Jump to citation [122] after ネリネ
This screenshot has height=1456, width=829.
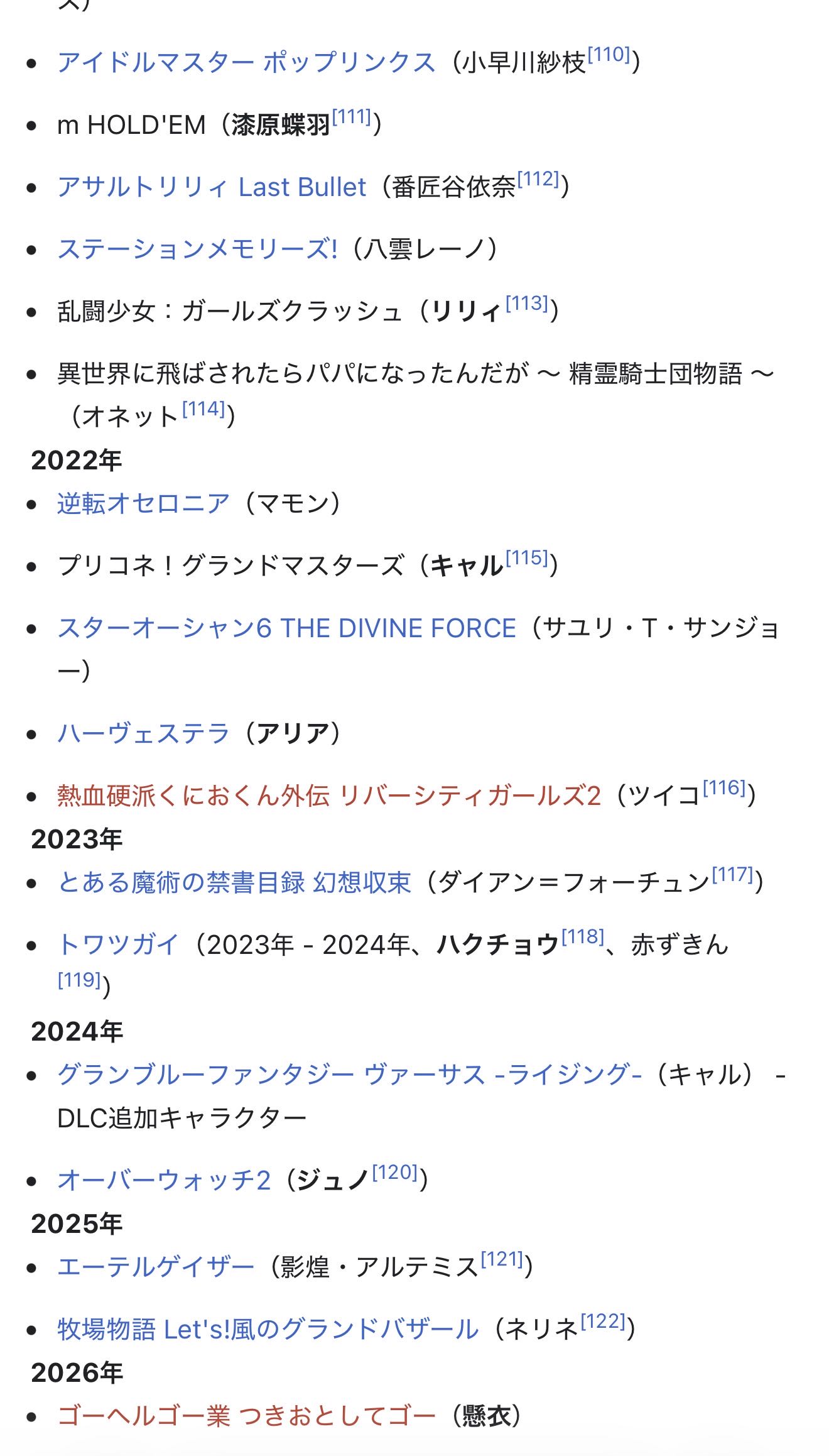click(603, 1322)
